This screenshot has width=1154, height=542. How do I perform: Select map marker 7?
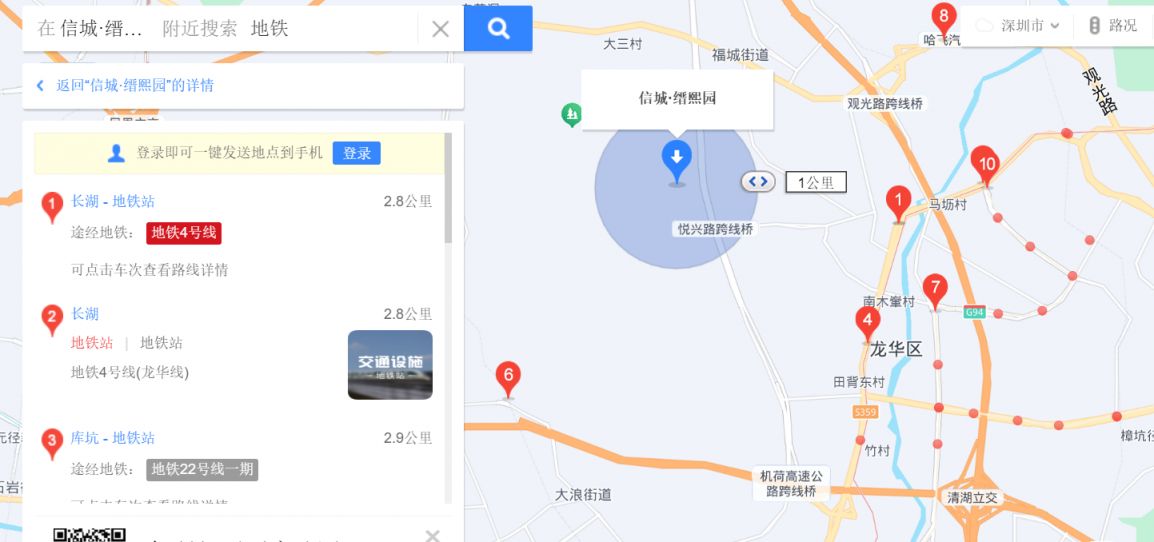coord(935,291)
